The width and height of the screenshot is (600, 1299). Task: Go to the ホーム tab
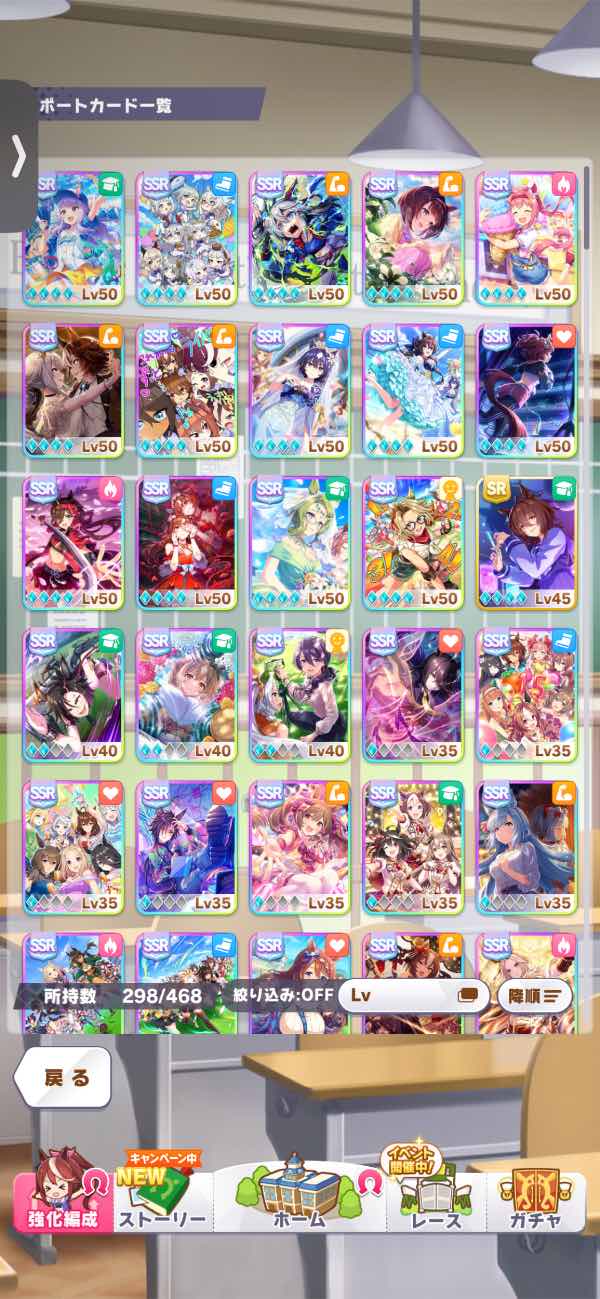pyautogui.click(x=300, y=1197)
